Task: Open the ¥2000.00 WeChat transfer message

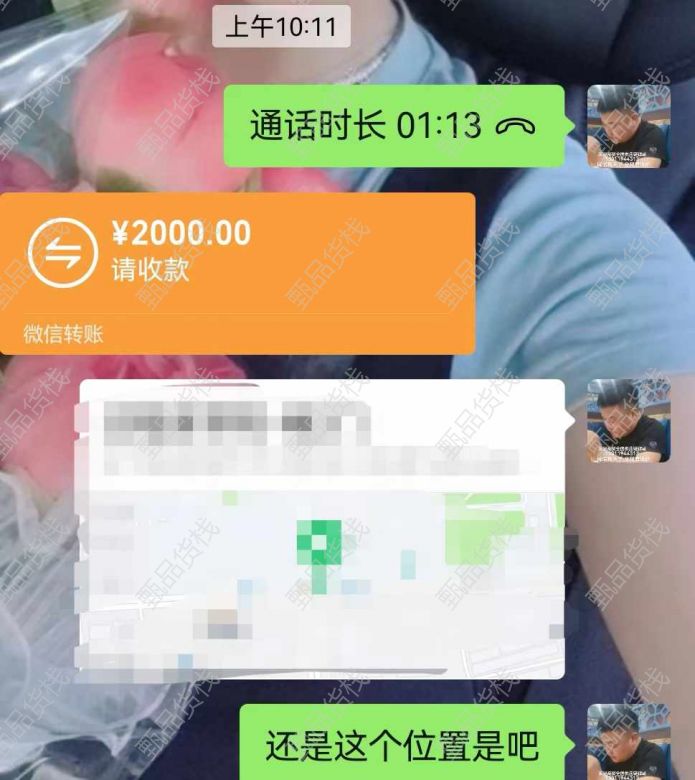Action: (x=236, y=272)
